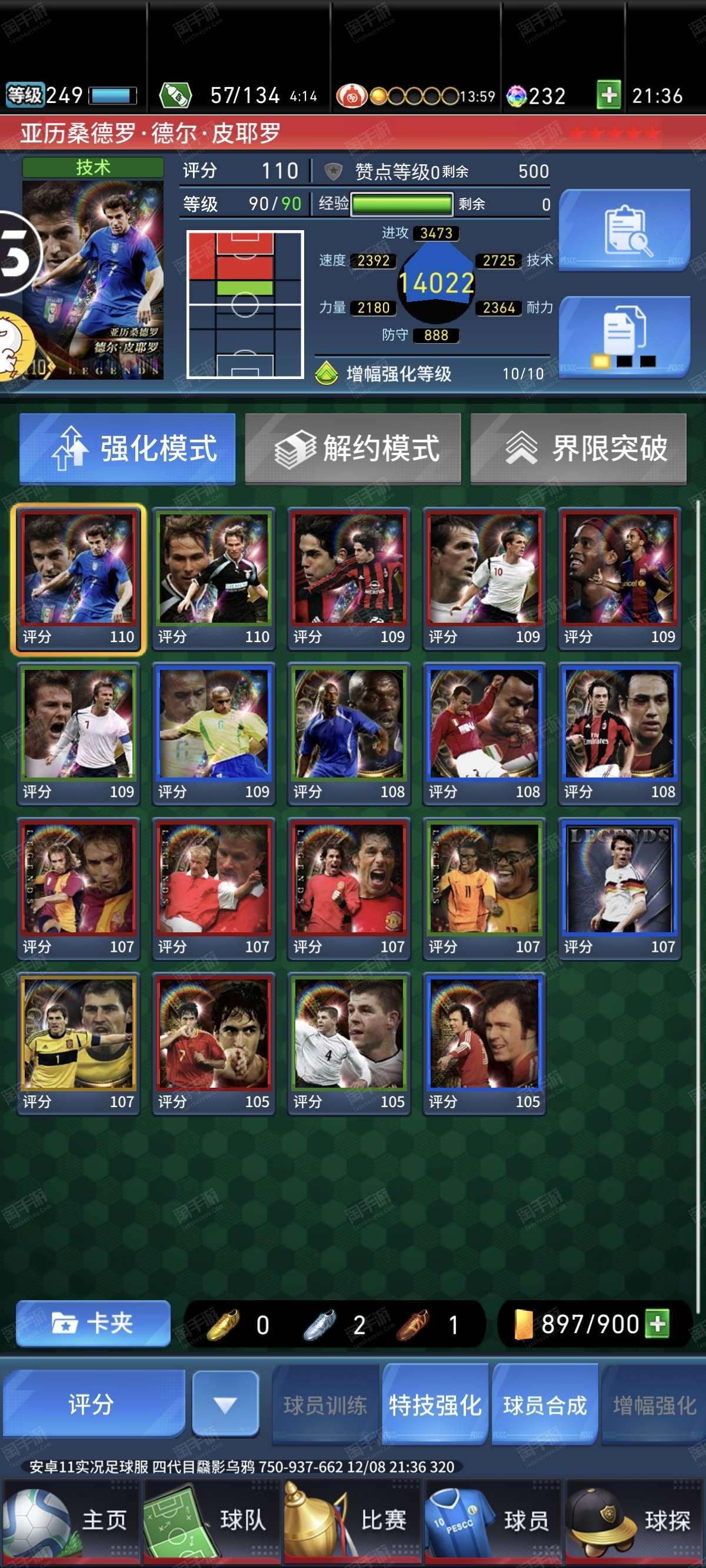The image size is (706, 1568).
Task: Switch to 解约模式 tab
Action: coord(352,449)
